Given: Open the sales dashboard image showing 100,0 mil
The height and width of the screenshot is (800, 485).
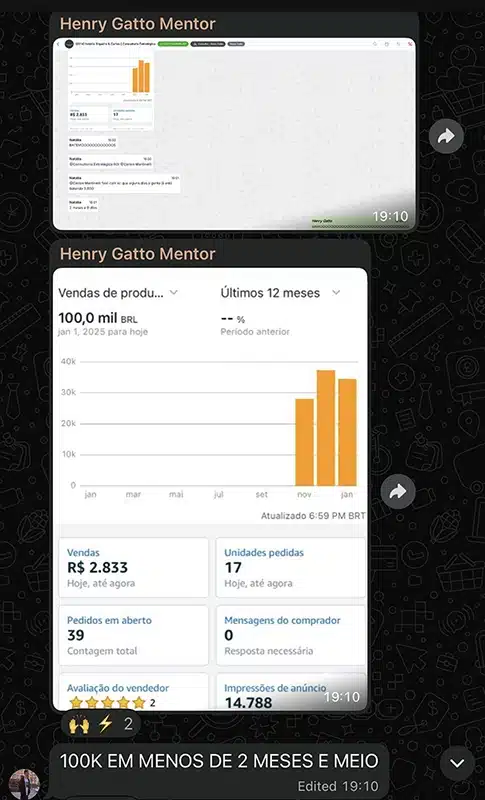Looking at the screenshot, I should click(x=210, y=489).
